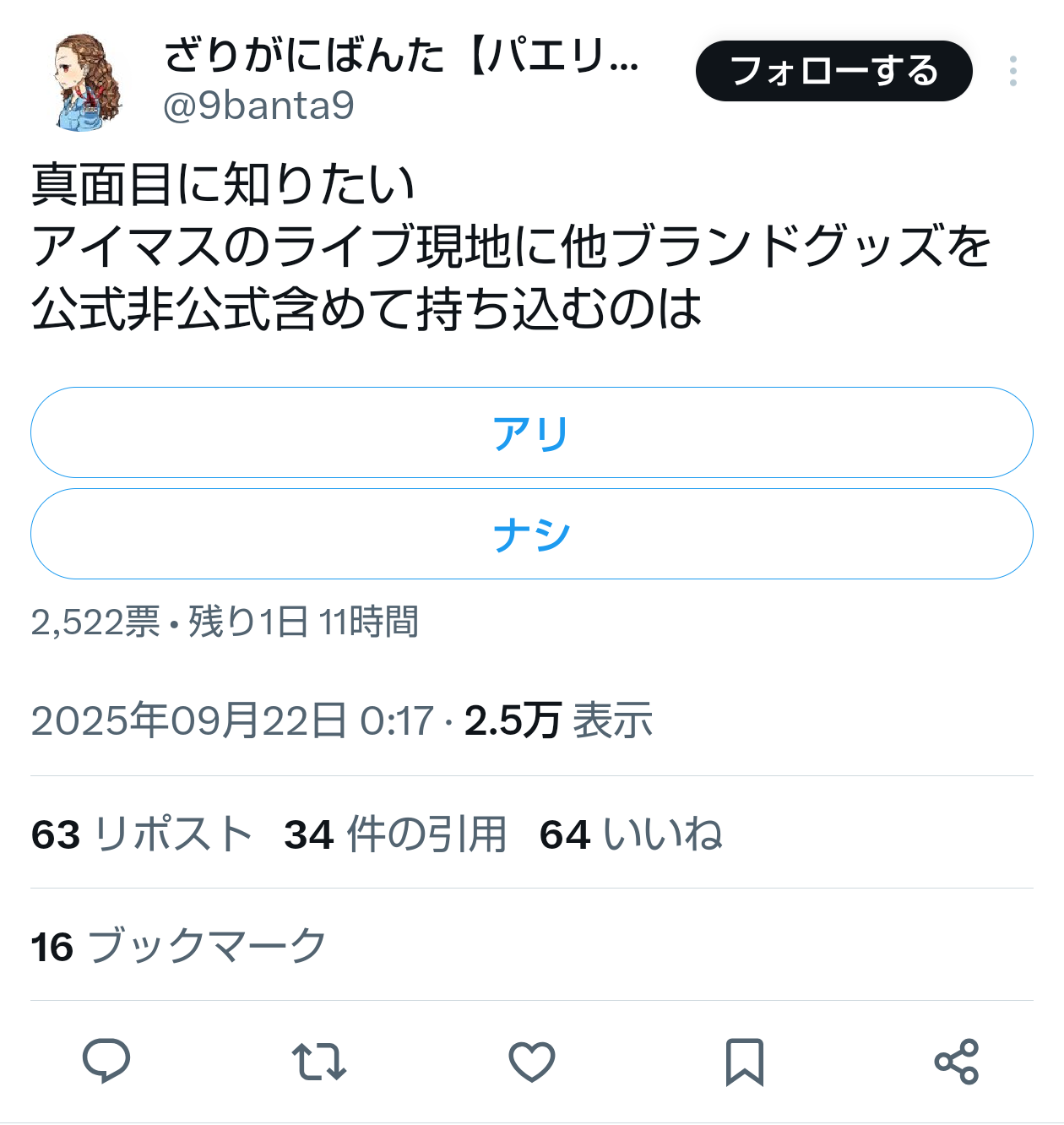Open the 2.5万 表示 view analytics

click(x=558, y=720)
